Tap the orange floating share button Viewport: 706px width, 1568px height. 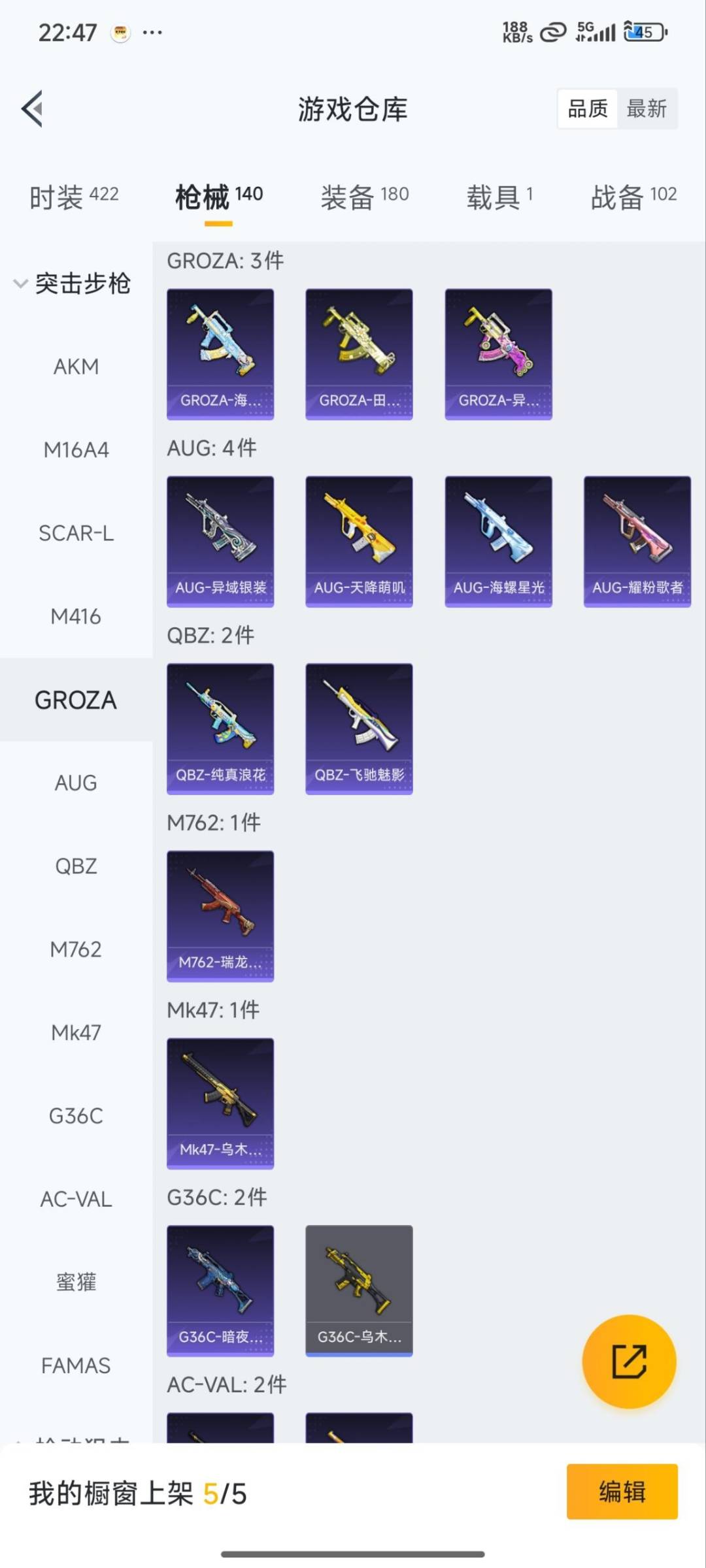point(629,1362)
